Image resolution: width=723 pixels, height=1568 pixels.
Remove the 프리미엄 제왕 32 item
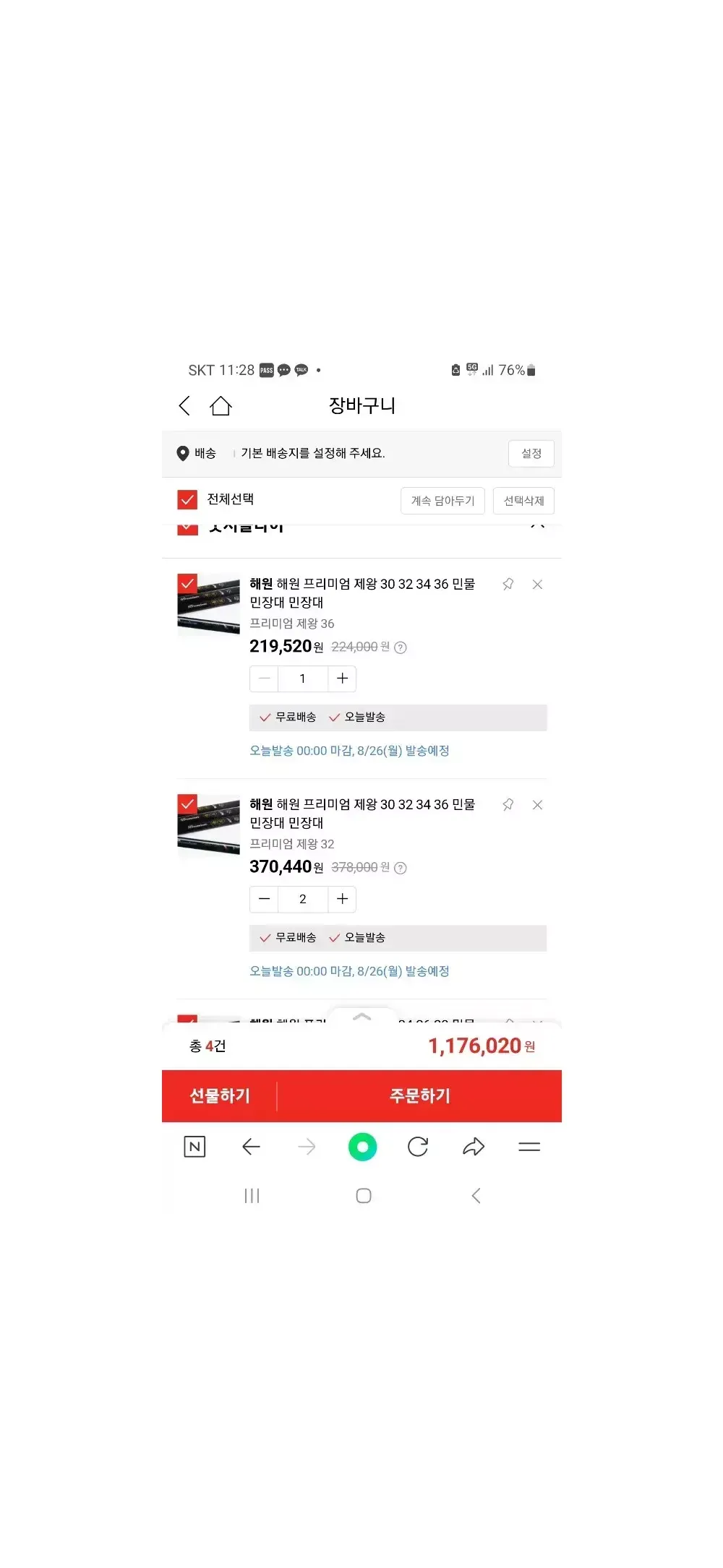click(x=537, y=805)
